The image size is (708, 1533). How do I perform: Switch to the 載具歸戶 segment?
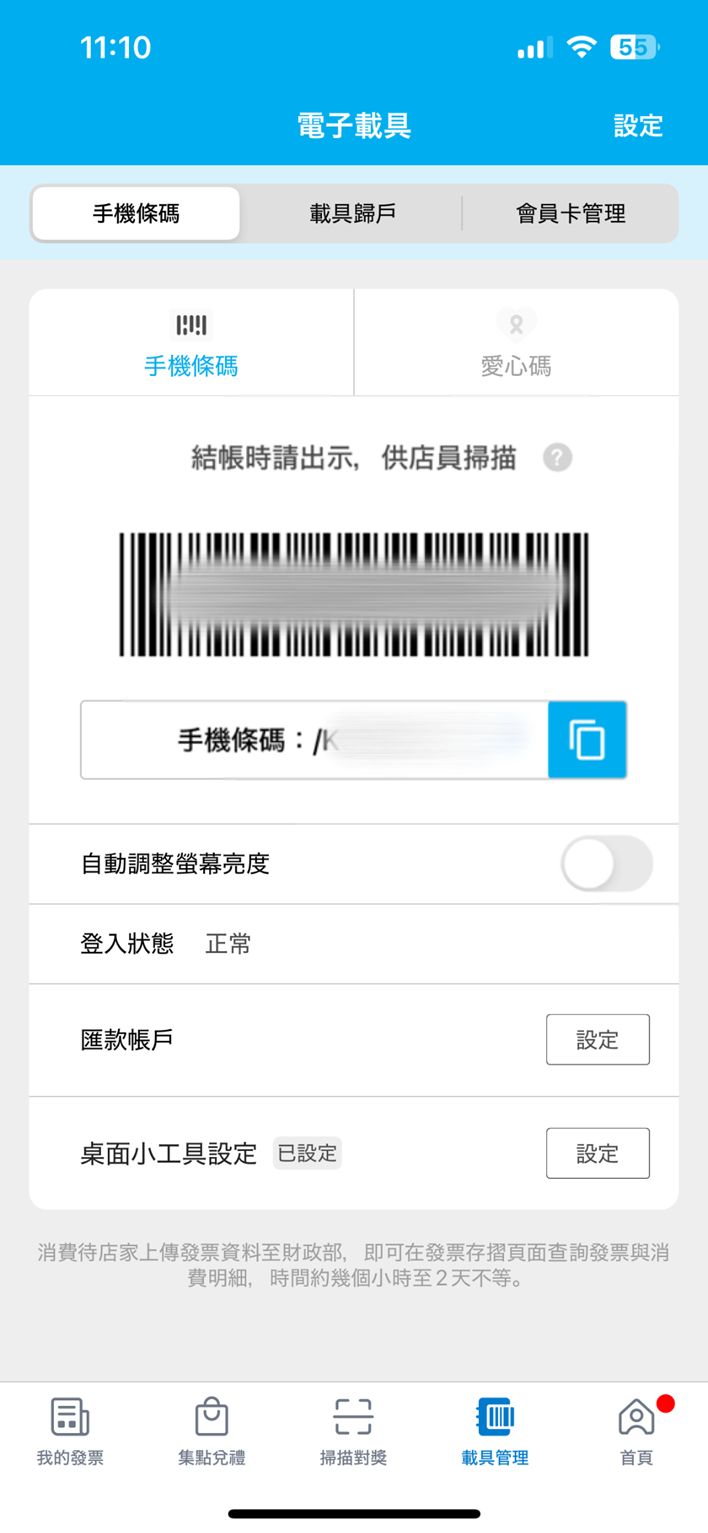352,213
